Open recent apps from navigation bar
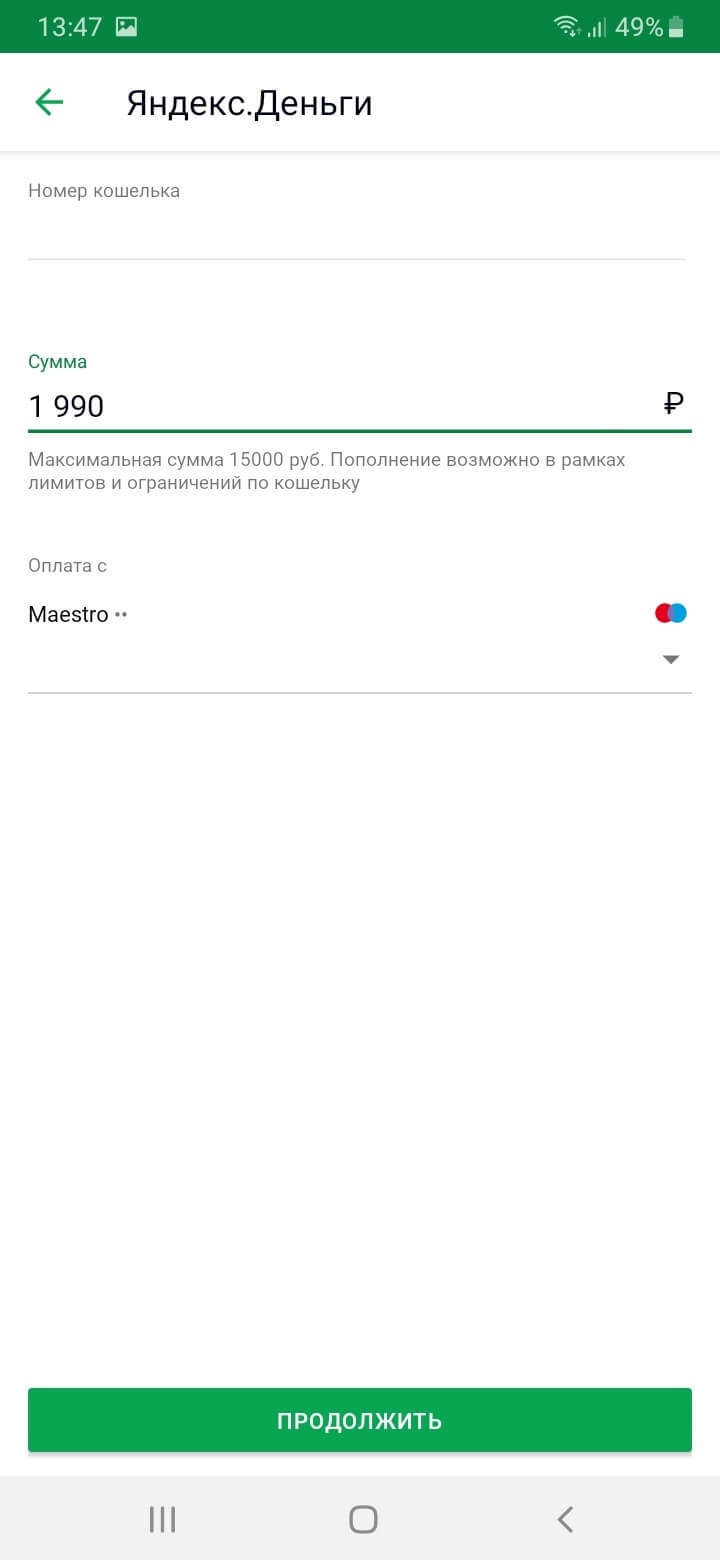This screenshot has height=1560, width=720. (x=162, y=1519)
